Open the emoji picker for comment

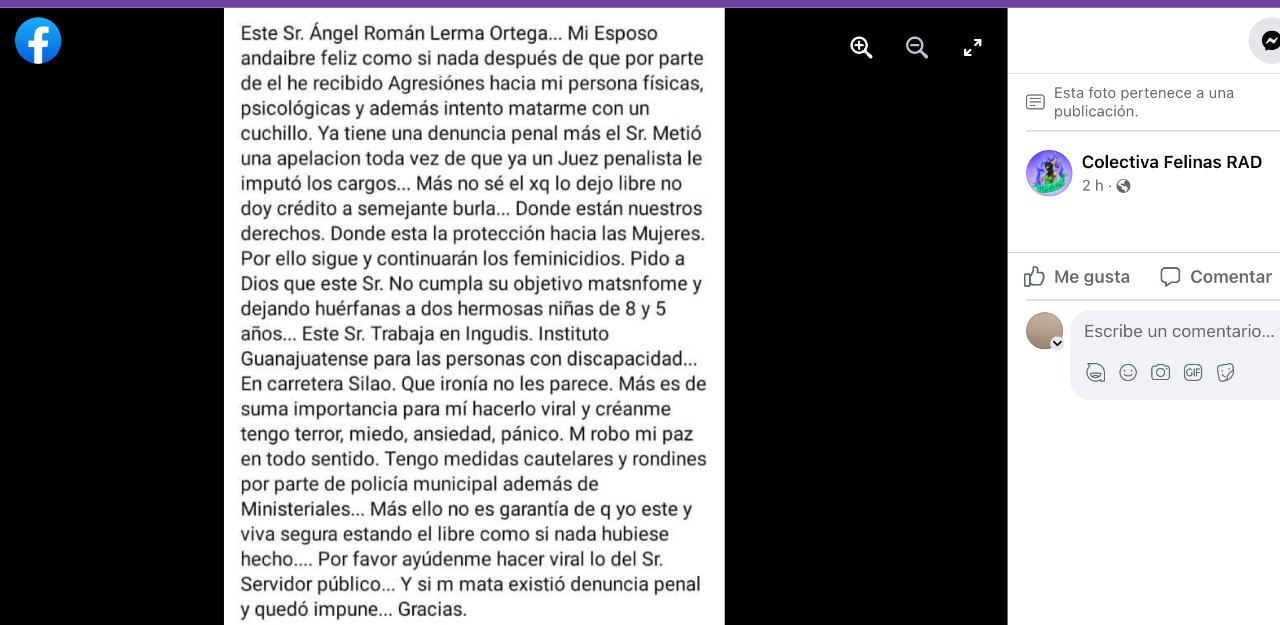click(x=1128, y=373)
